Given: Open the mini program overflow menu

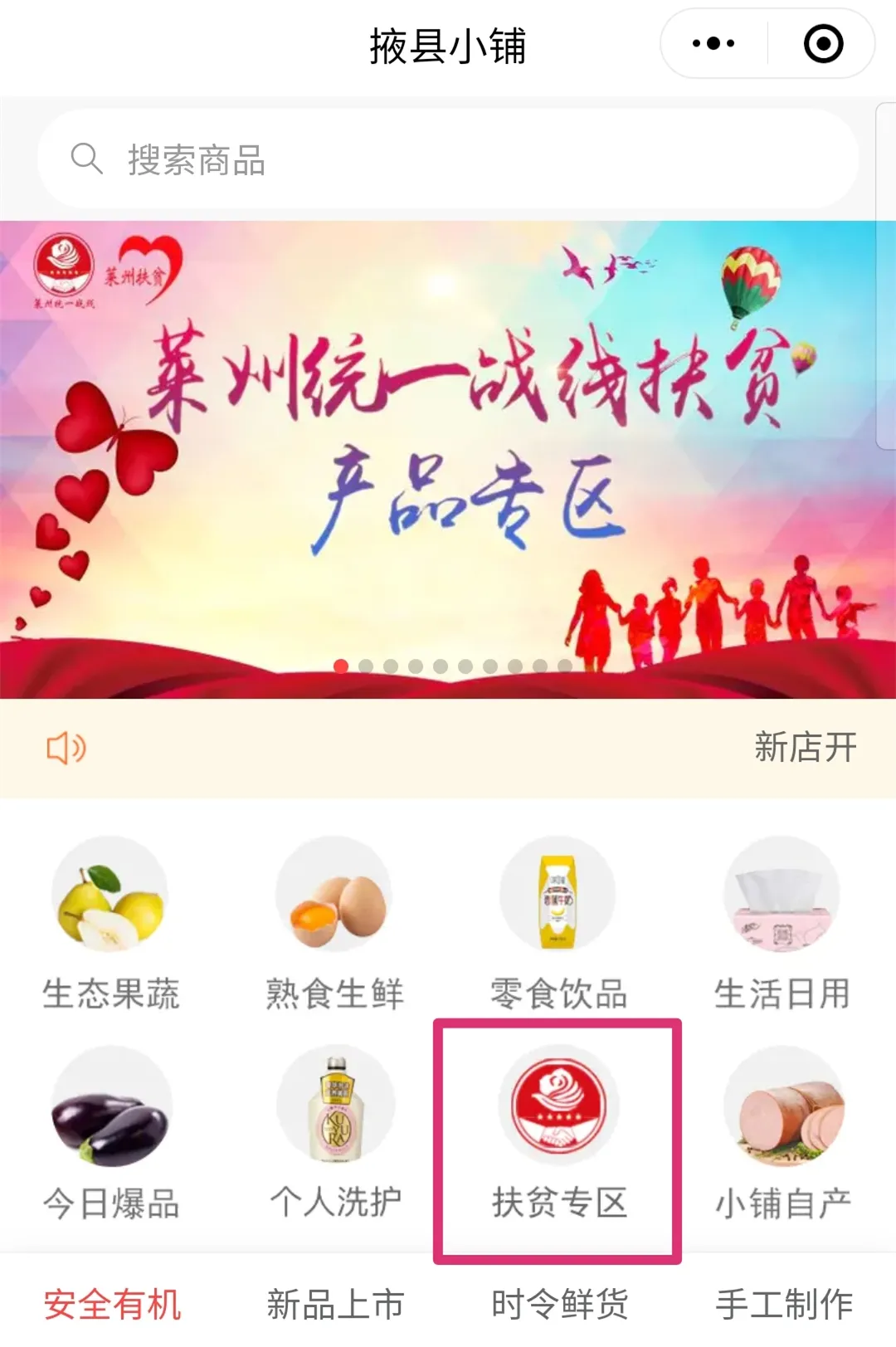Looking at the screenshot, I should pyautogui.click(x=713, y=44).
